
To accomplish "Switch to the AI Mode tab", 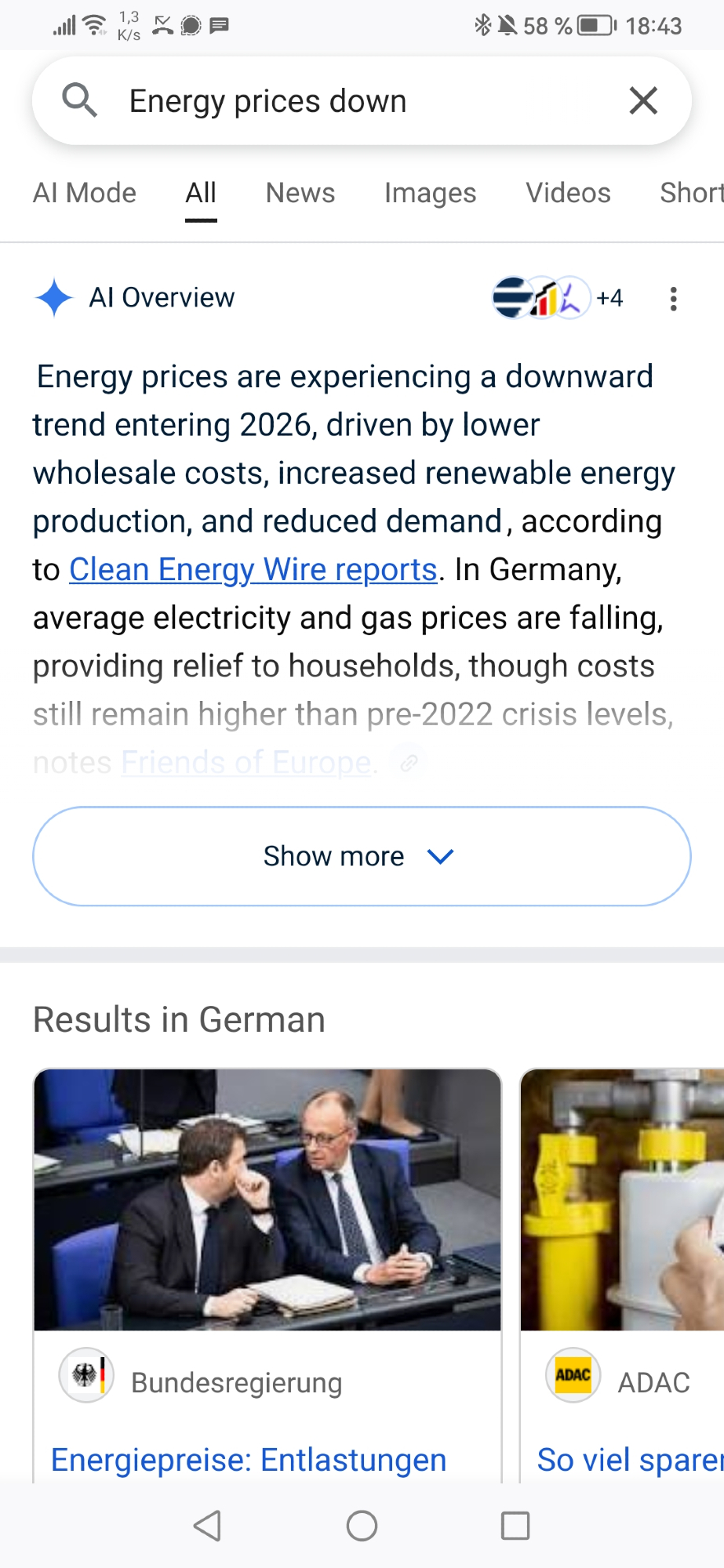I will [x=85, y=193].
